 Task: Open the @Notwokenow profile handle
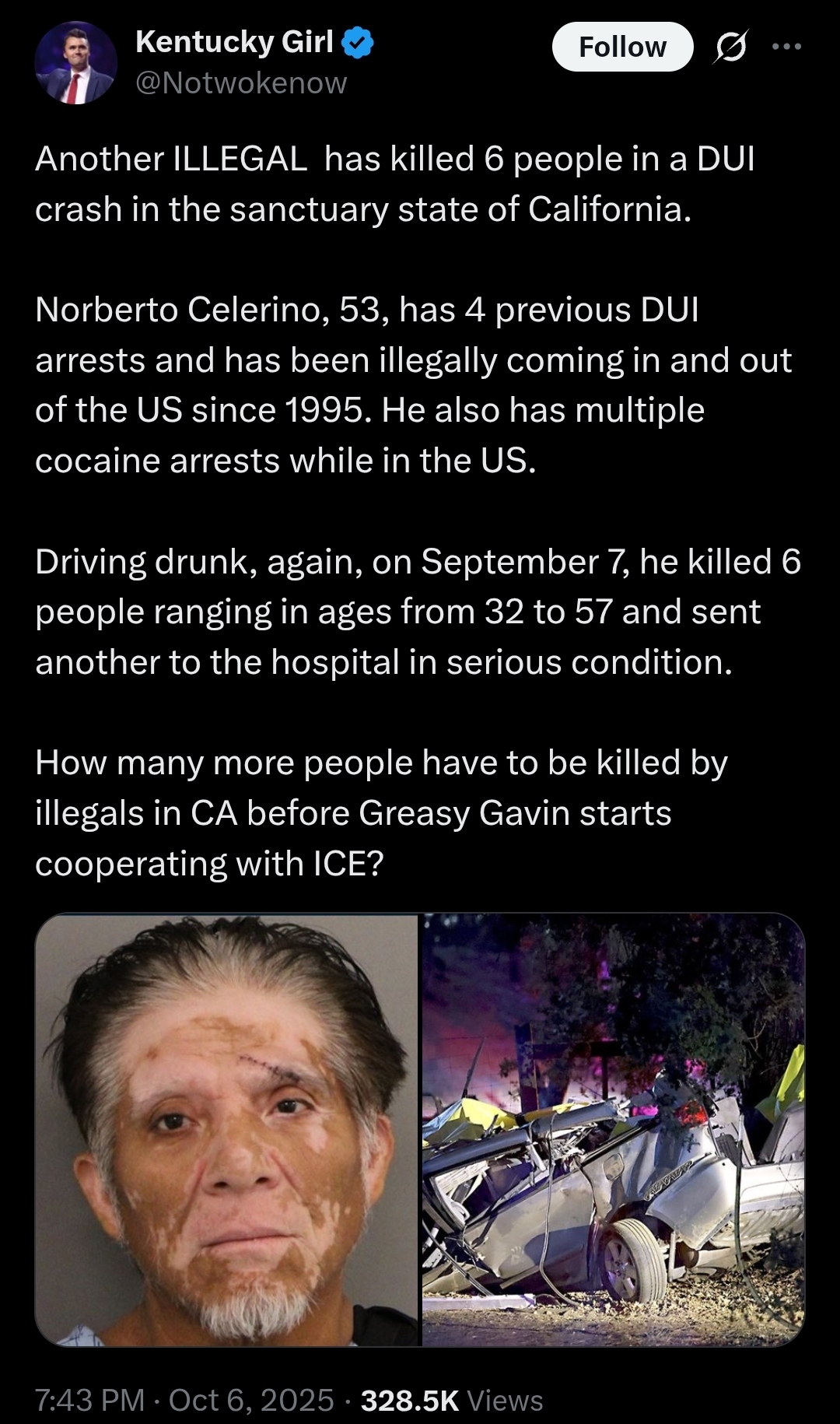(x=241, y=82)
